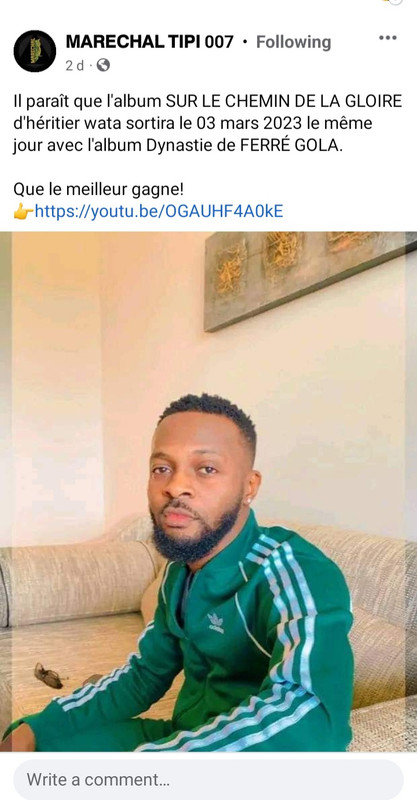This screenshot has height=800, width=417.
Task: Open the MARECHAL TIPI 007 page name
Action: (x=150, y=42)
